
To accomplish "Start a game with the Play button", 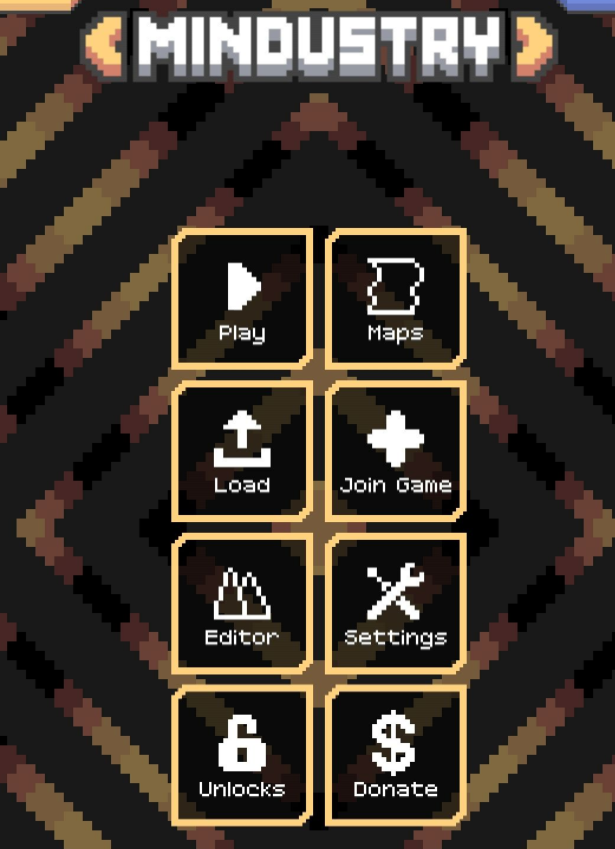I will (x=242, y=299).
